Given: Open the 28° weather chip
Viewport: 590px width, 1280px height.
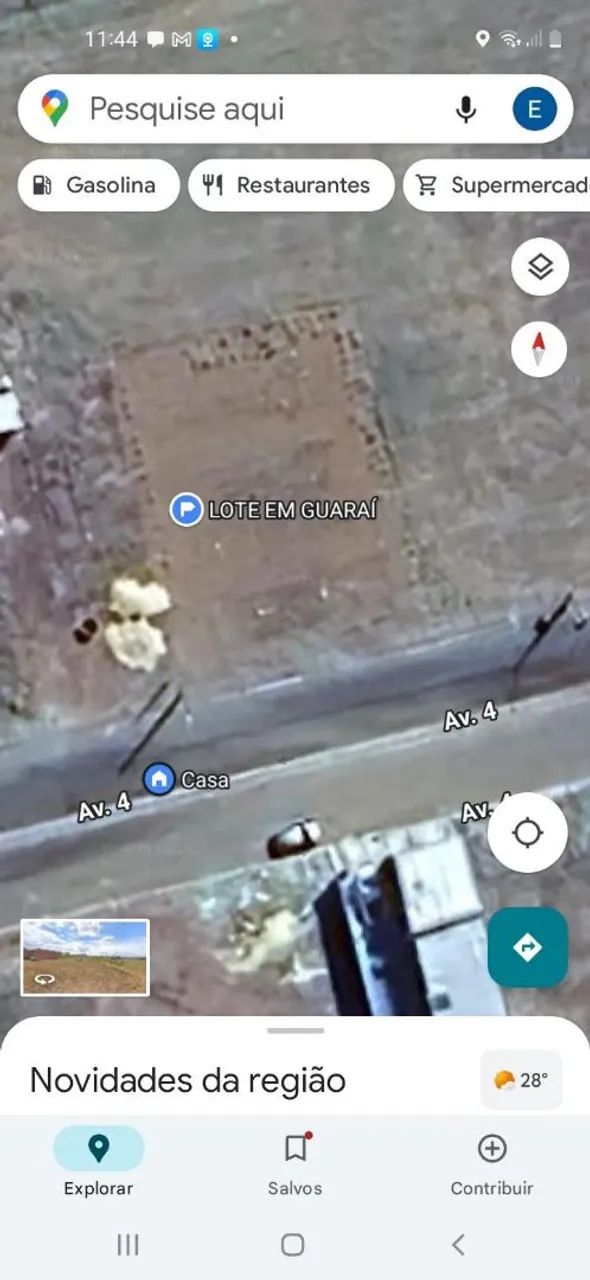Looking at the screenshot, I should tap(521, 1080).
